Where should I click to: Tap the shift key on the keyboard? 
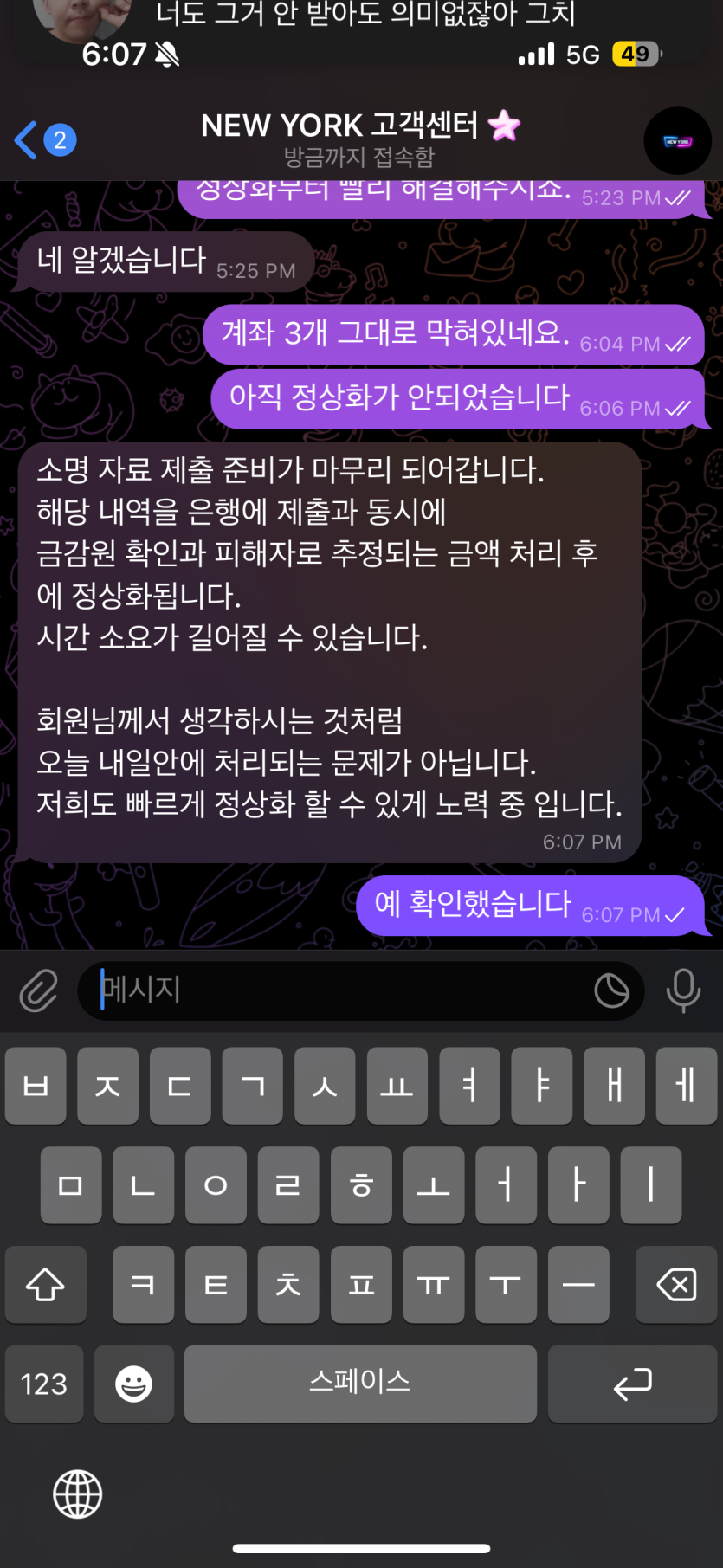[46, 1285]
